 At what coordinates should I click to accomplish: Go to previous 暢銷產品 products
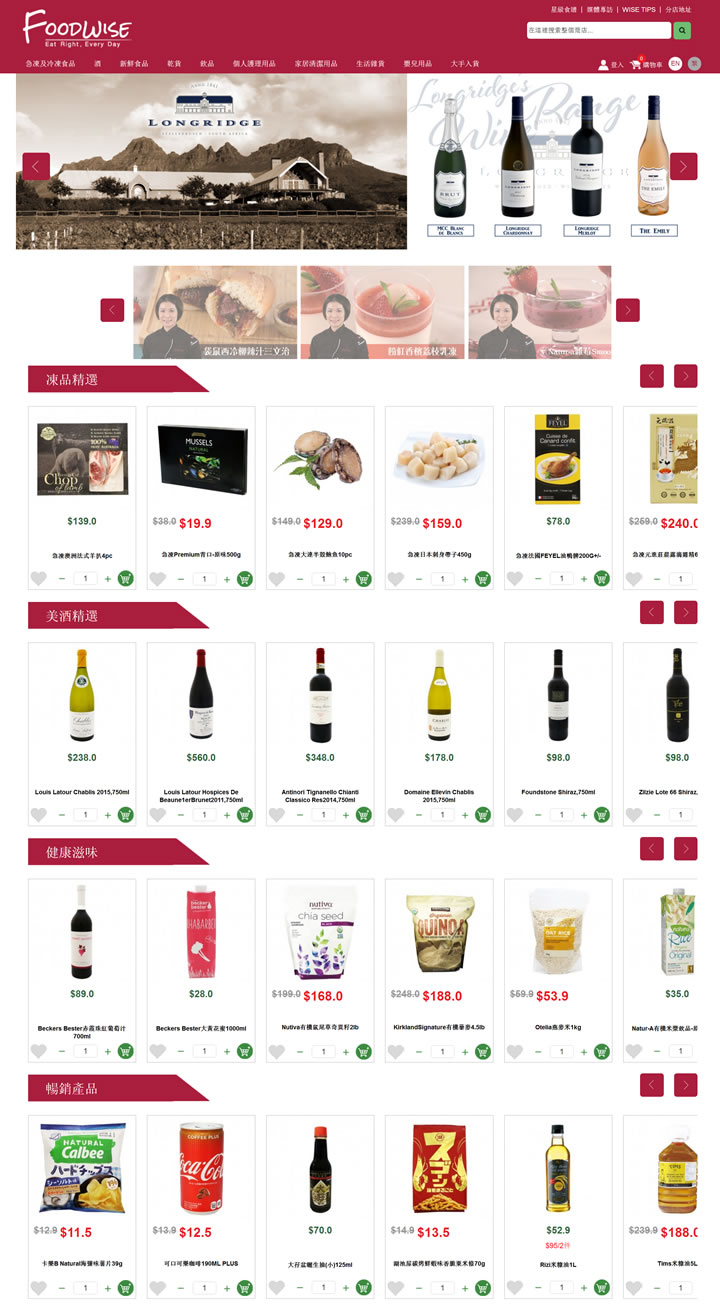pos(652,1085)
